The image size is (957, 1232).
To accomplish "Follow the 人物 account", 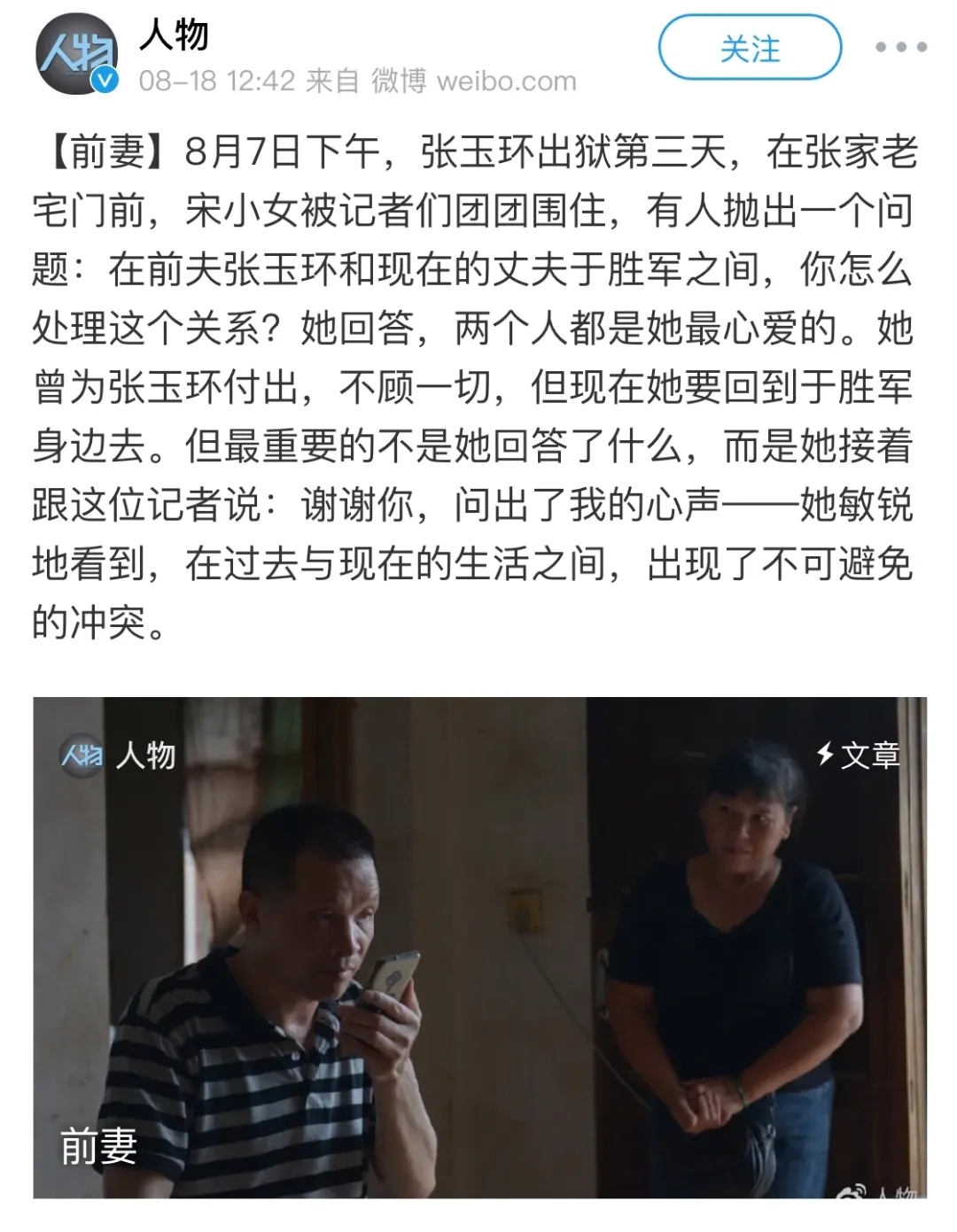I will [749, 48].
